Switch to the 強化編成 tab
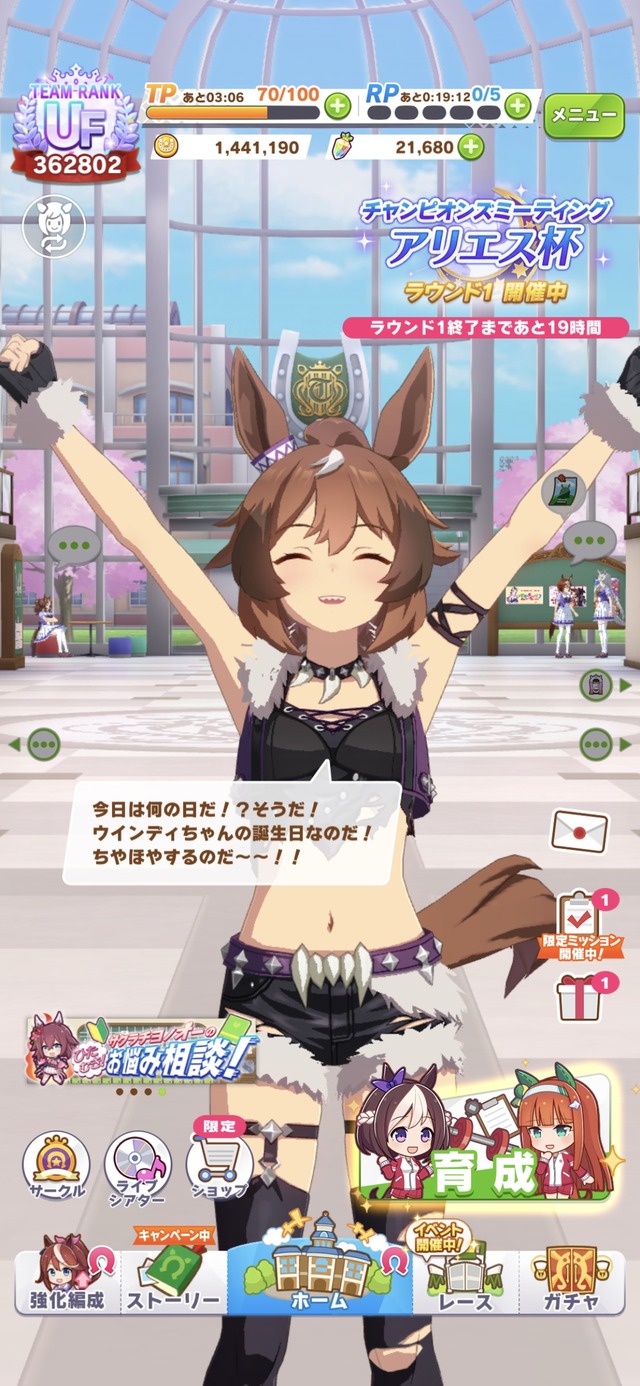Screen dimensions: 640x1386 (66, 1276)
